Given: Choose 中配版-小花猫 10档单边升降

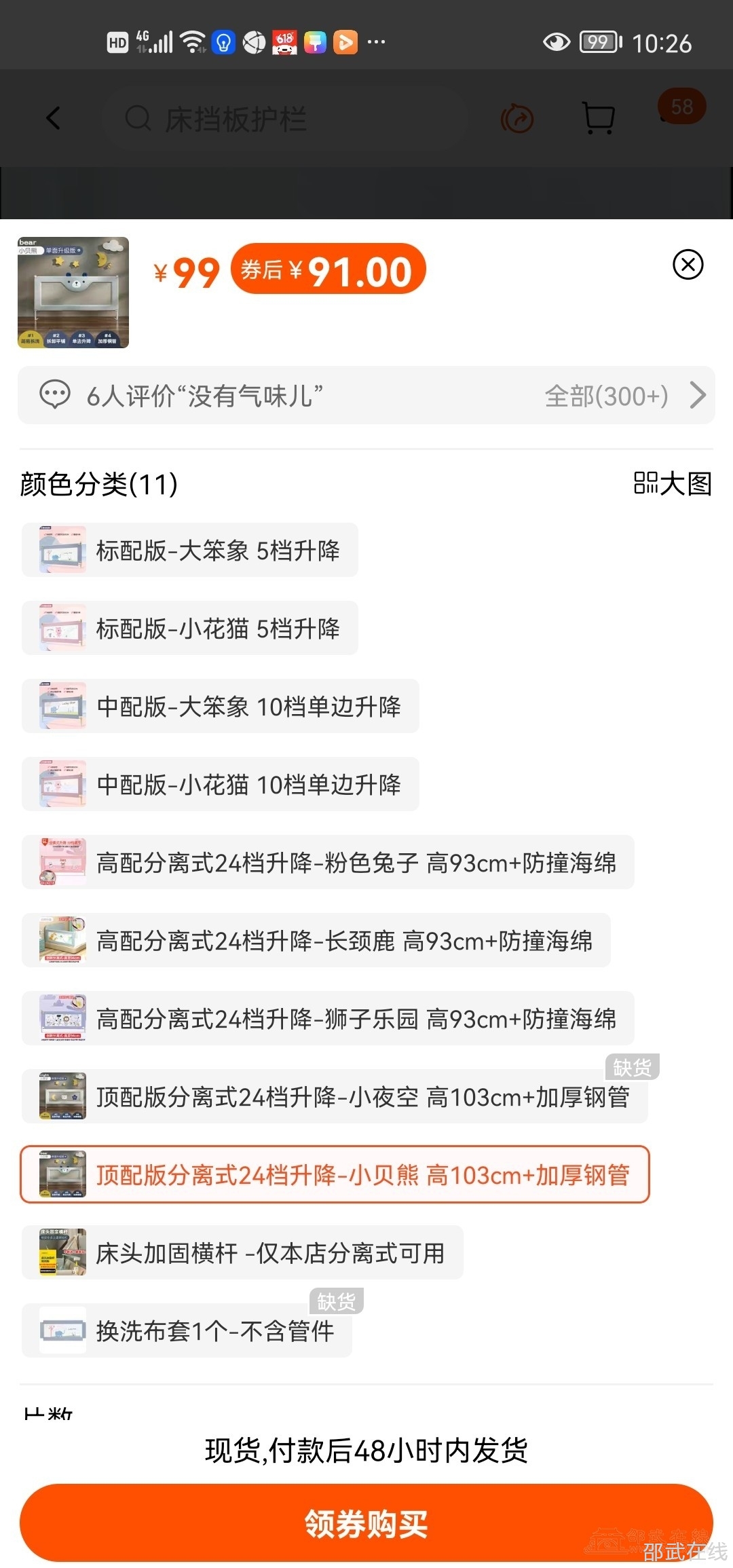Looking at the screenshot, I should coord(221,785).
